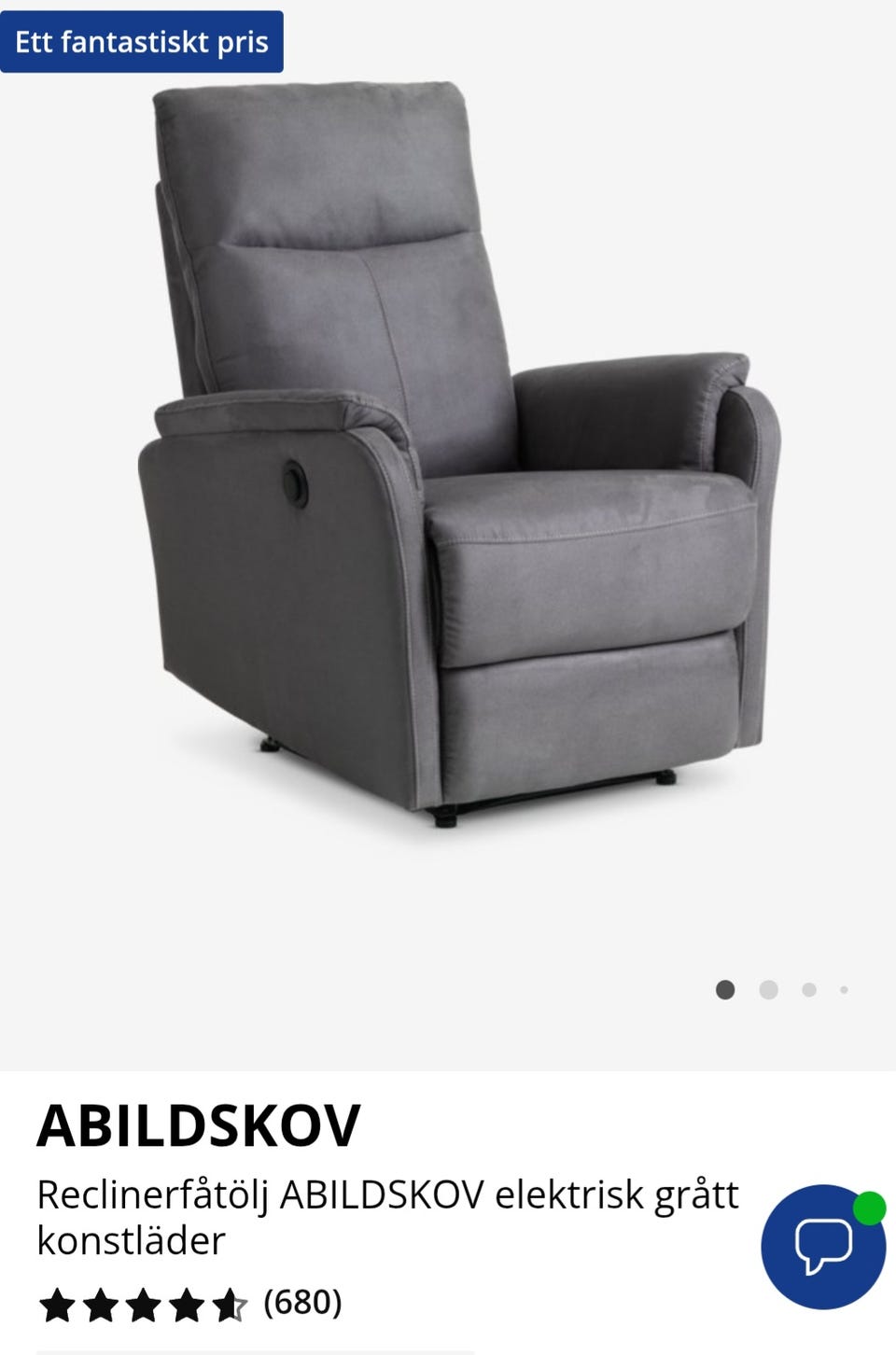896x1355 pixels.
Task: Open the chat support bubble
Action: 822,1246
